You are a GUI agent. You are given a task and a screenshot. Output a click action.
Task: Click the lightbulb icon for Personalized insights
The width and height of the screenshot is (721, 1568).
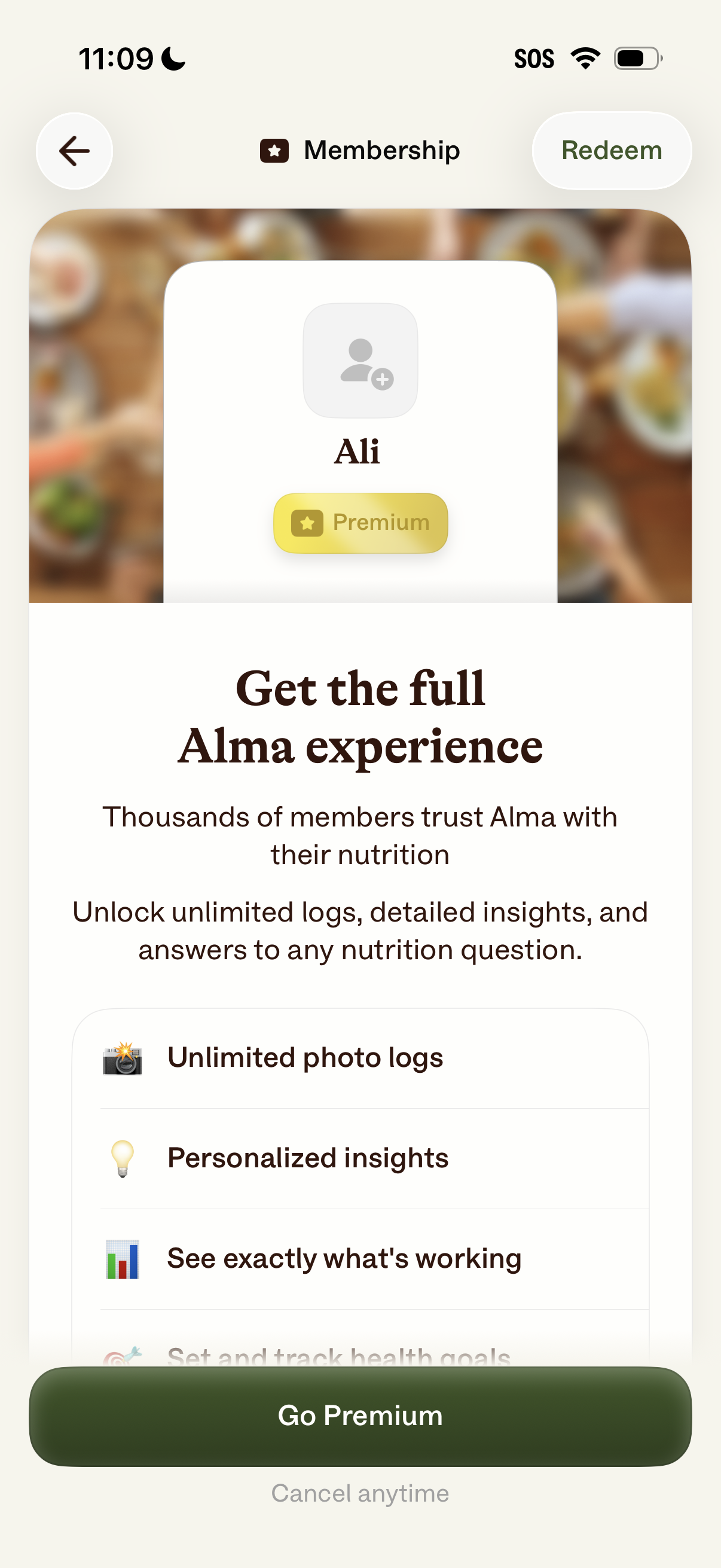point(123,1158)
